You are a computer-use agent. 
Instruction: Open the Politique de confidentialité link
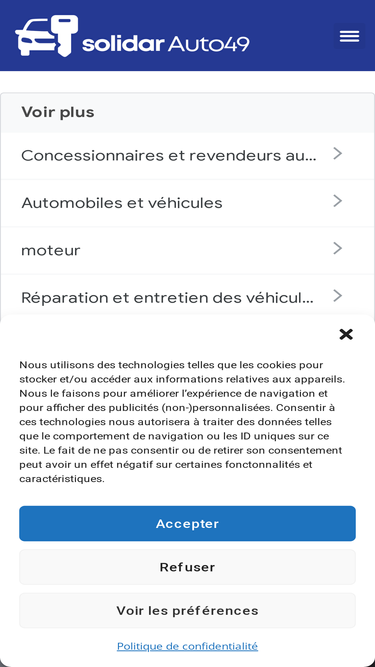188,646
